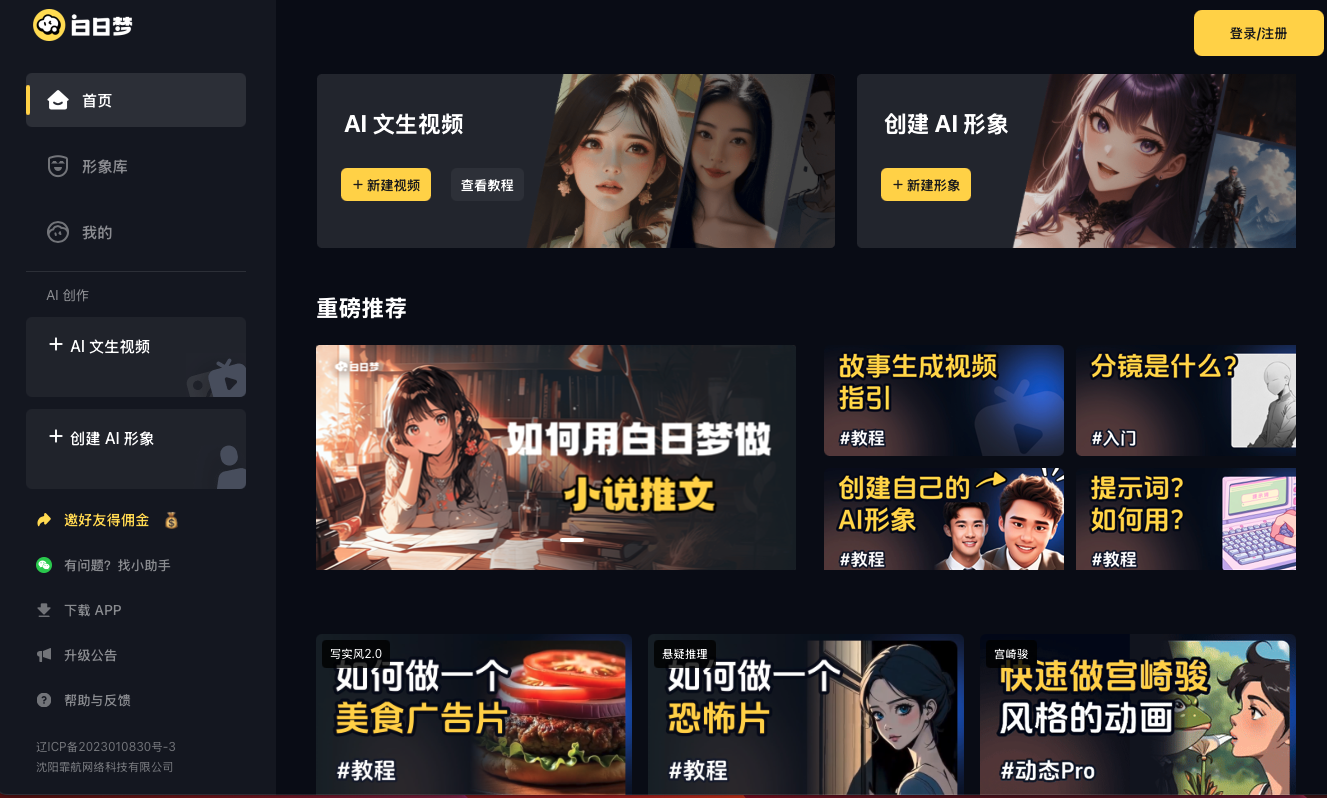Open 帮助与反馈
The image size is (1327, 798).
[x=97, y=700]
